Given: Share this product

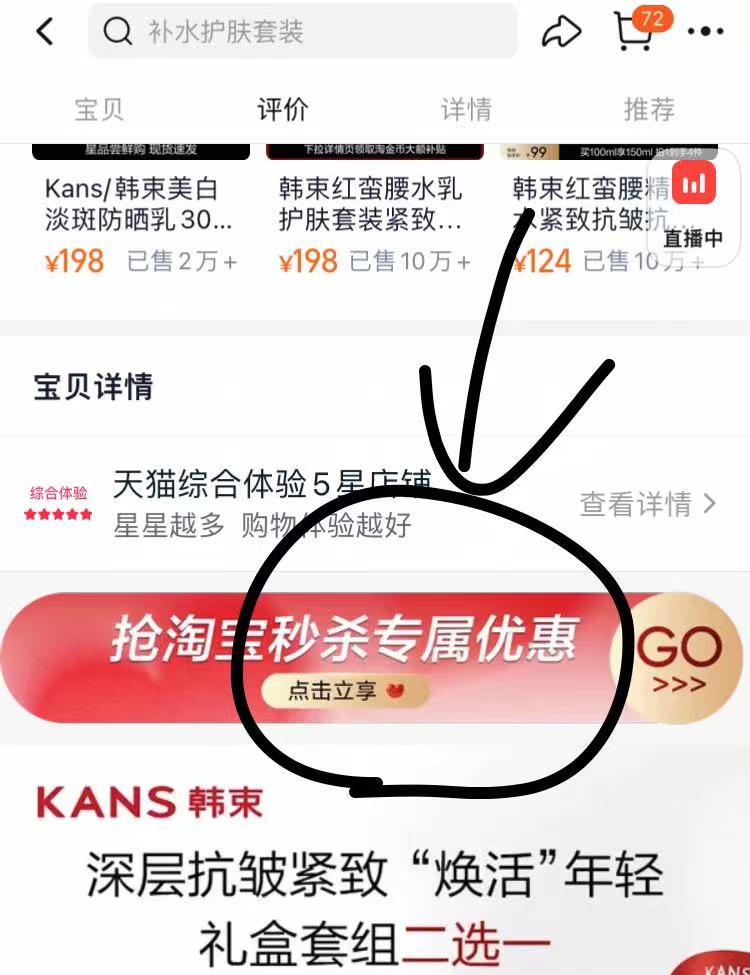Looking at the screenshot, I should click(561, 32).
